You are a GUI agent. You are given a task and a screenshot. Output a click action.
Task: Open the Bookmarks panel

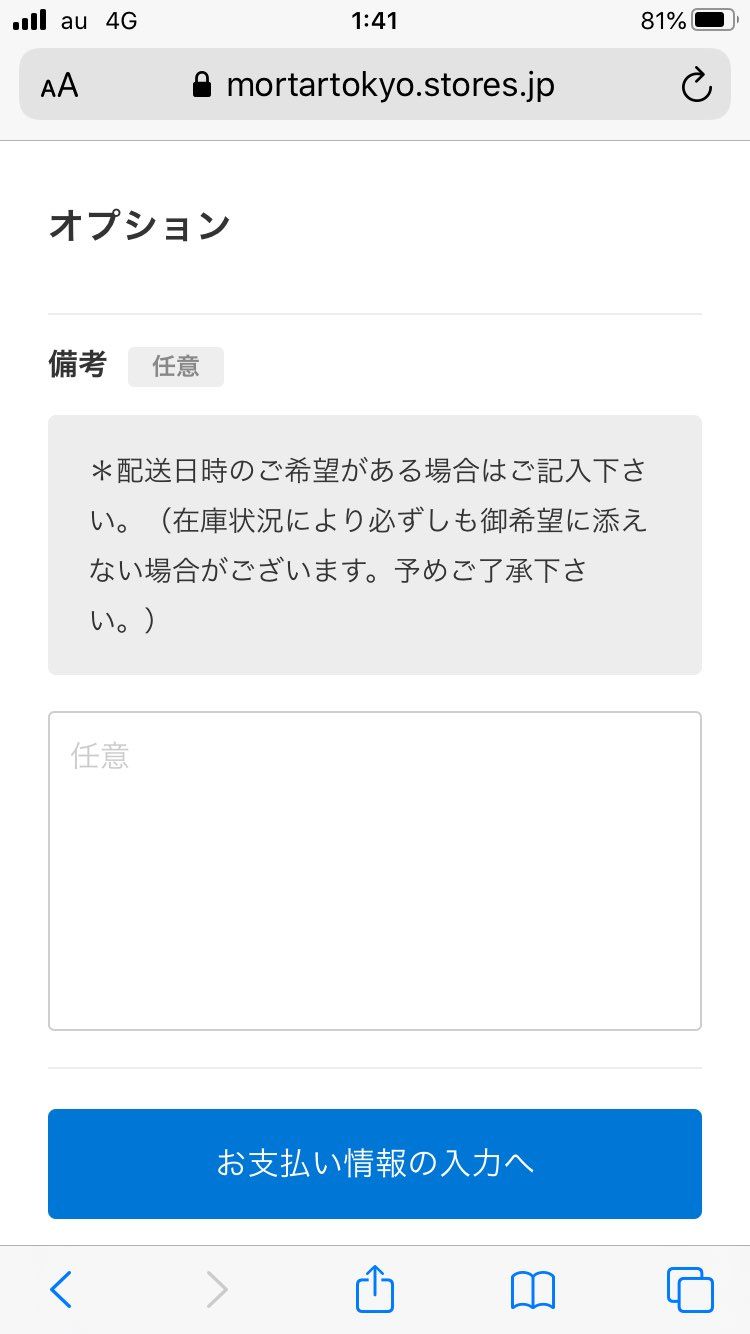(531, 1290)
